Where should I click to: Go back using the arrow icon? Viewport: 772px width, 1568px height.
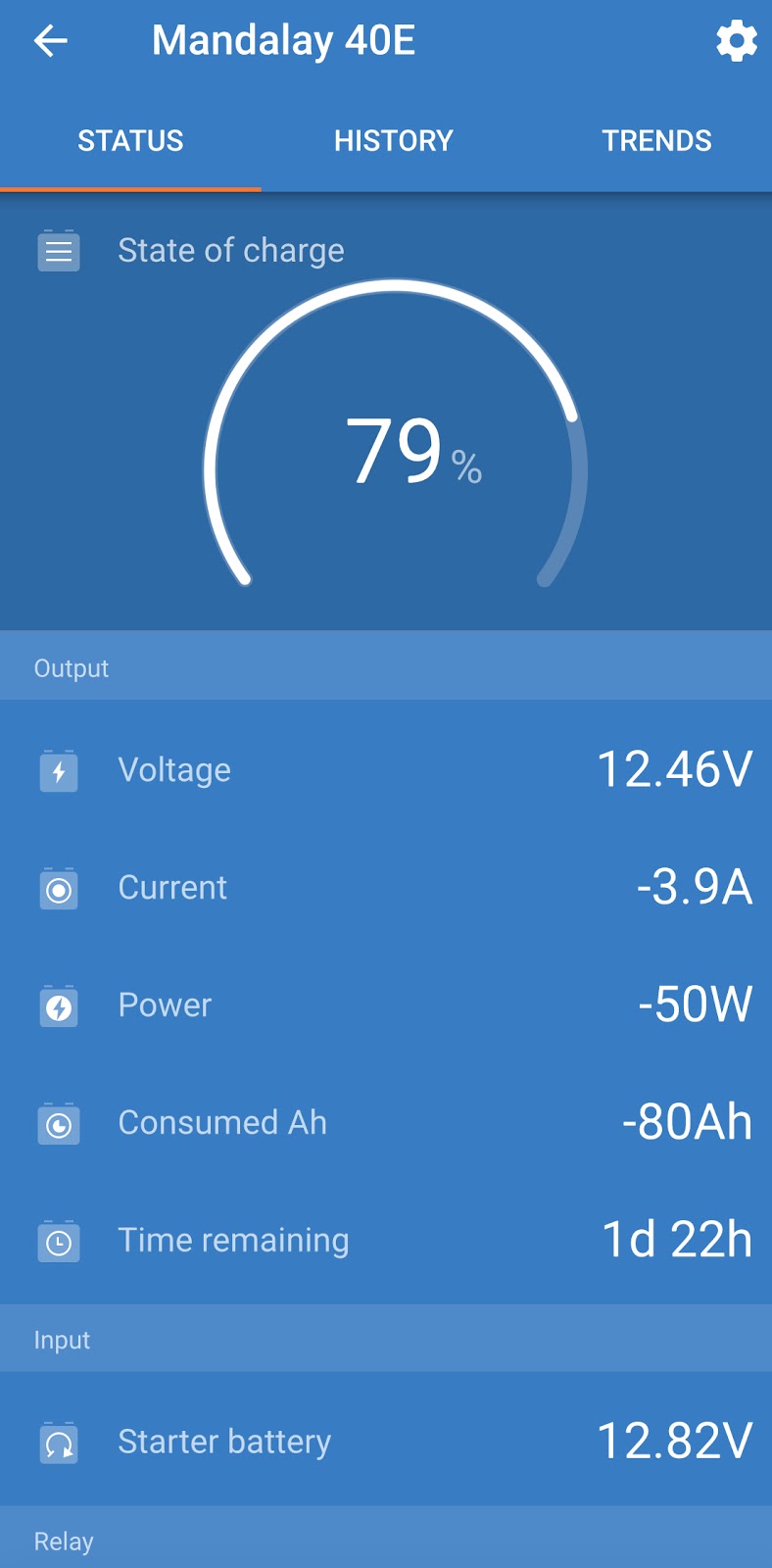pos(50,41)
